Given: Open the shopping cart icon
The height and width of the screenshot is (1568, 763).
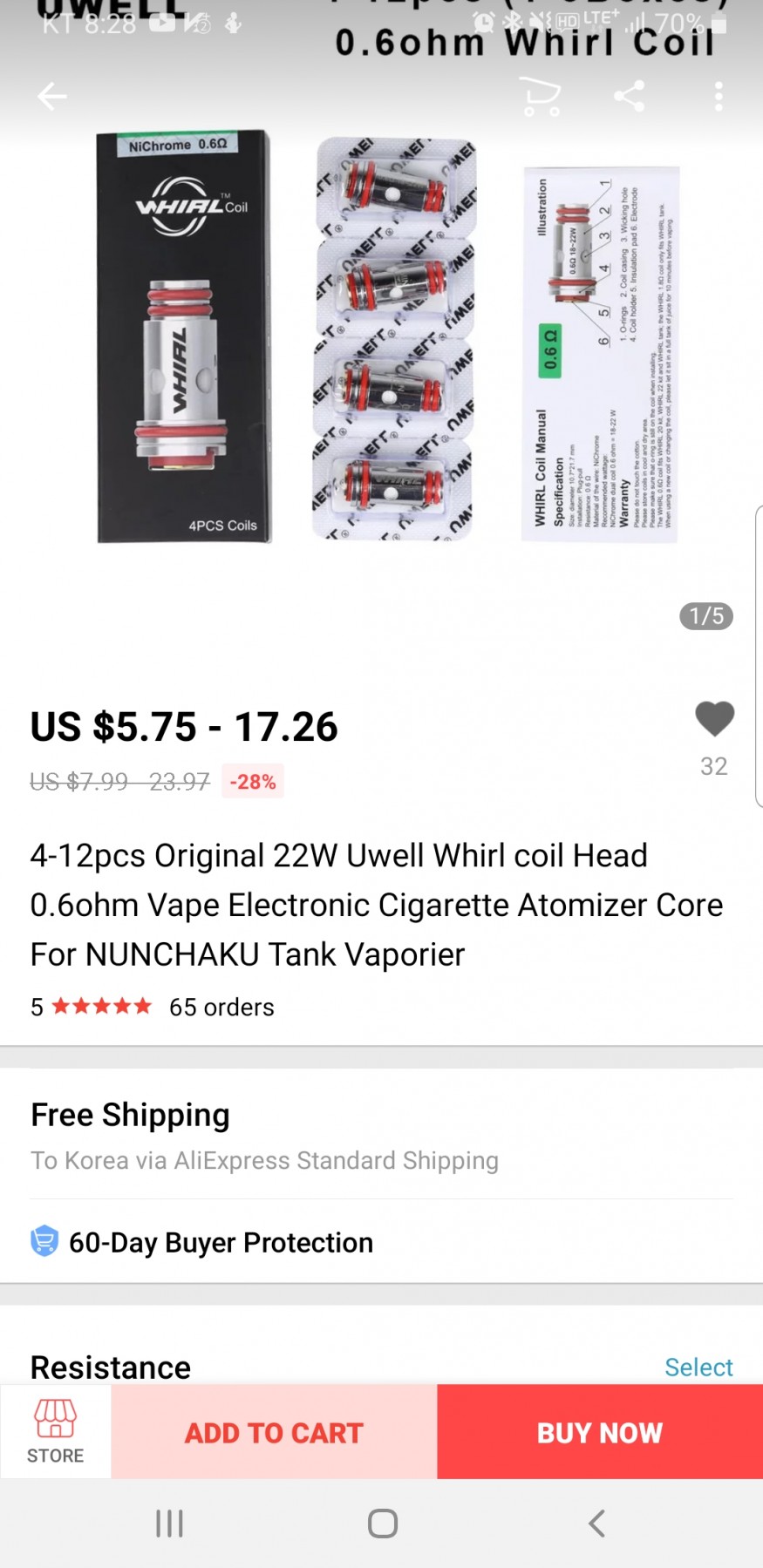Looking at the screenshot, I should coord(540,96).
